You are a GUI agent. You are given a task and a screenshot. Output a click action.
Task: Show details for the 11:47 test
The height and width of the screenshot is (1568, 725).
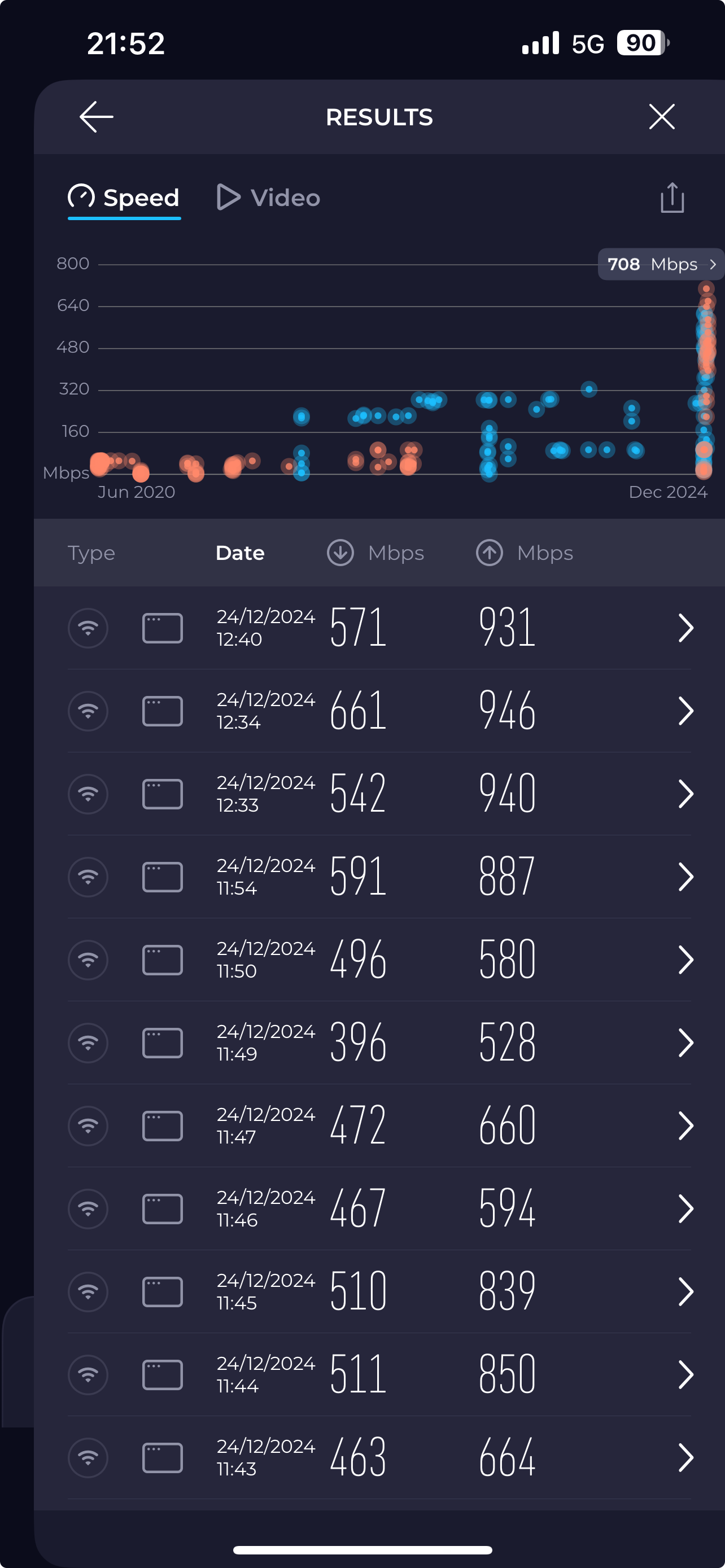[379, 1125]
